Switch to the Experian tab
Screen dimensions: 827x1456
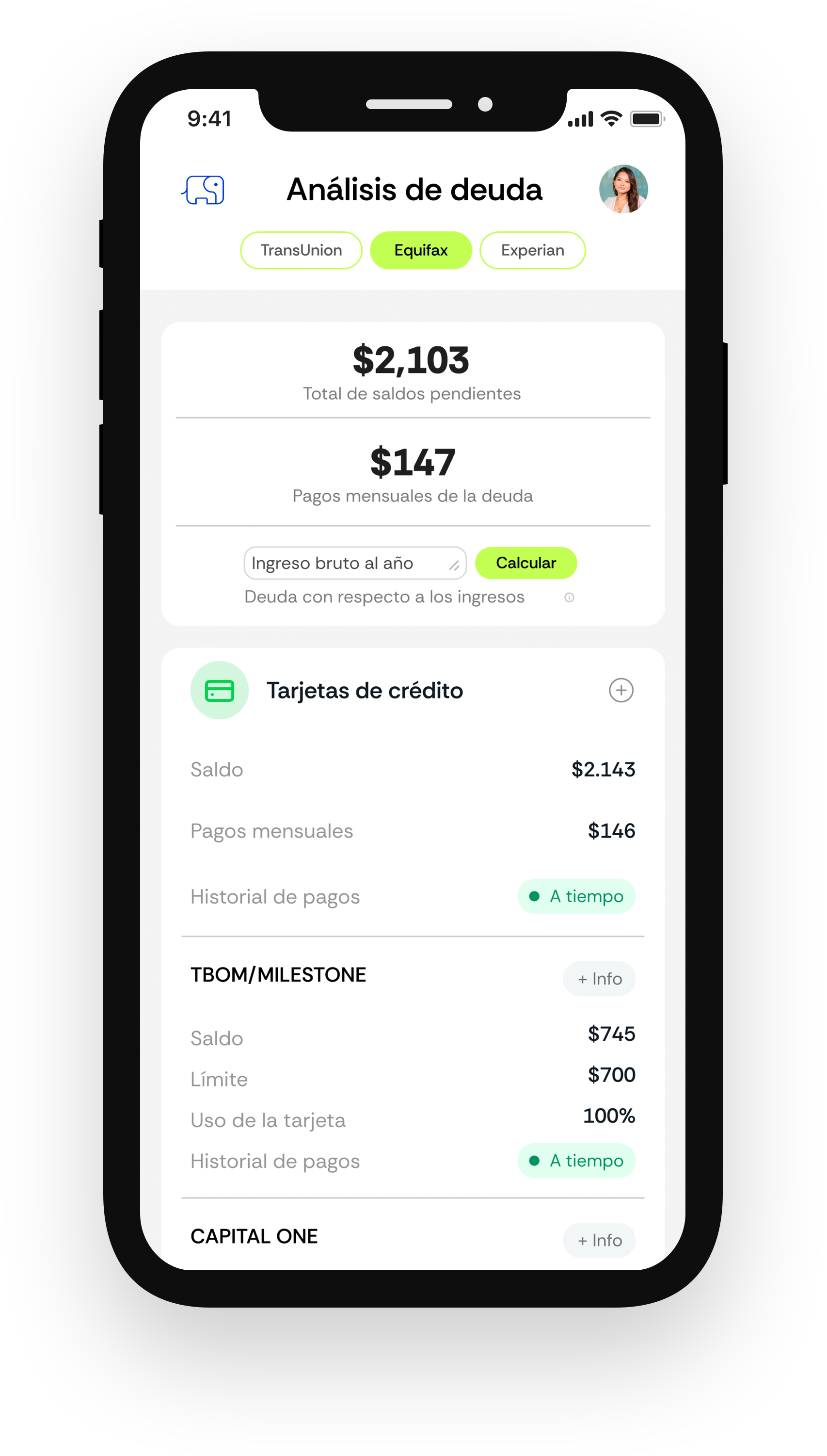(532, 250)
